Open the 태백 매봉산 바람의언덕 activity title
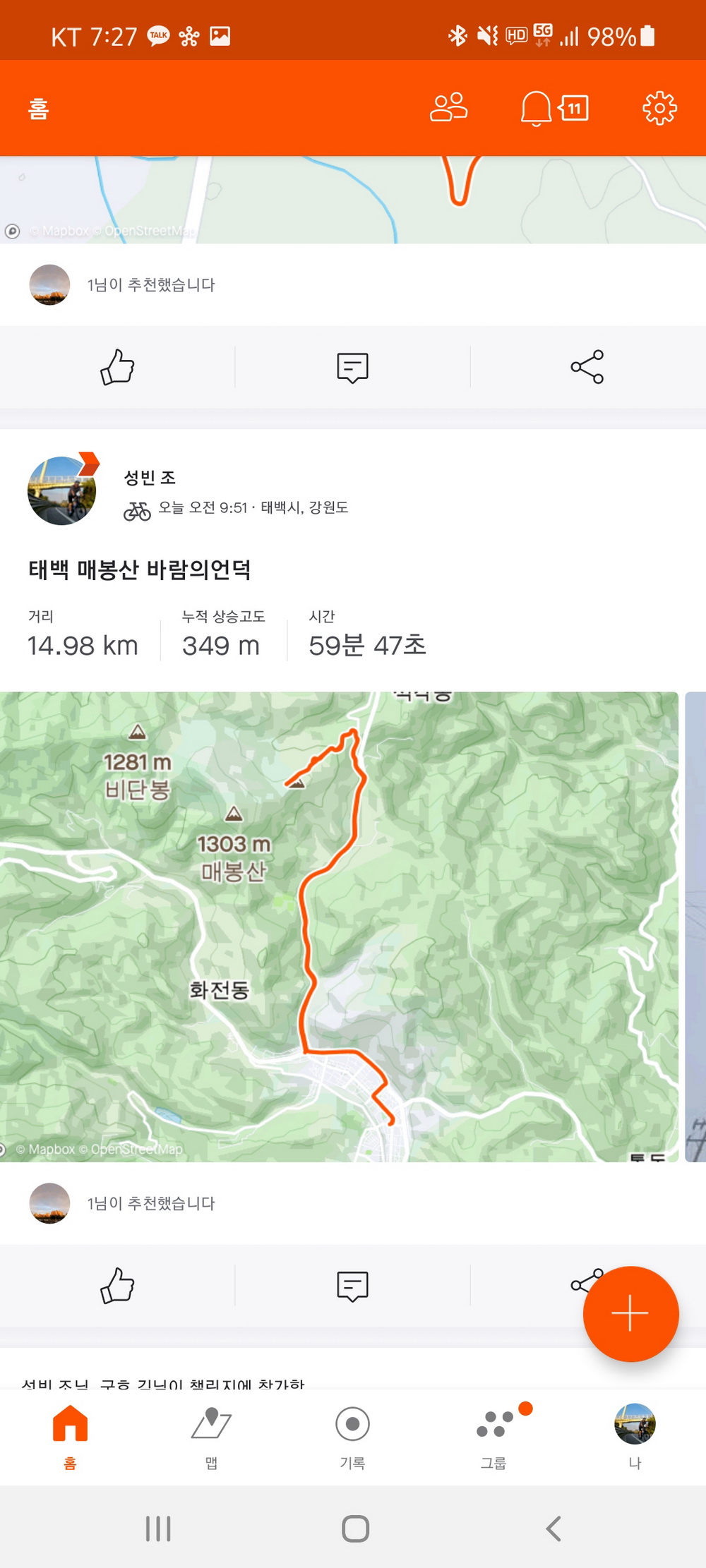The width and height of the screenshot is (706, 1568). tap(140, 569)
